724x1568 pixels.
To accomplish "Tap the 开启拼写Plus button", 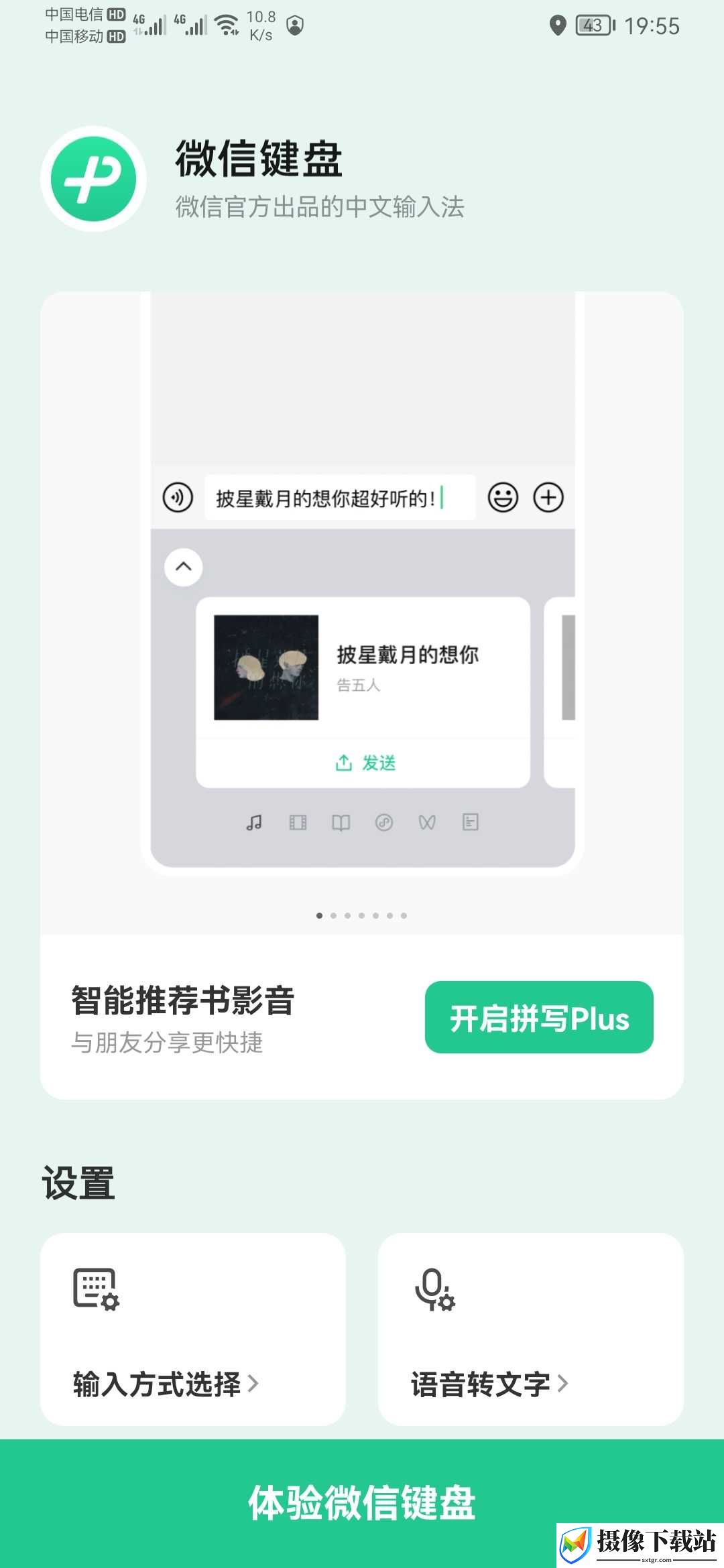I will 539,1017.
